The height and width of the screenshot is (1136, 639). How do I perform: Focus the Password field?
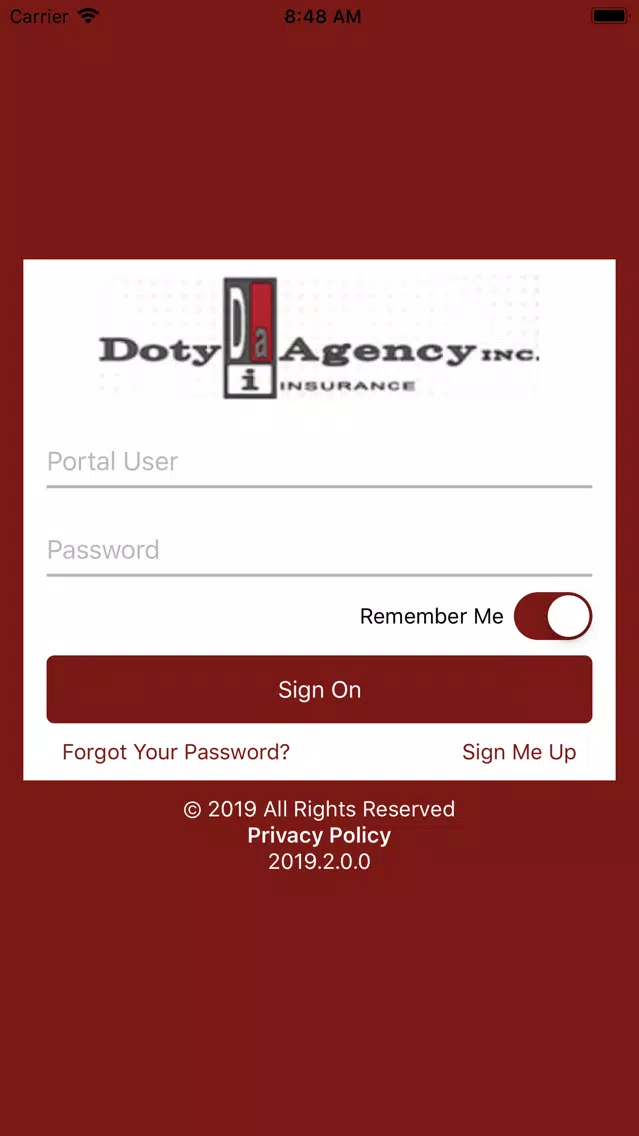pos(319,551)
